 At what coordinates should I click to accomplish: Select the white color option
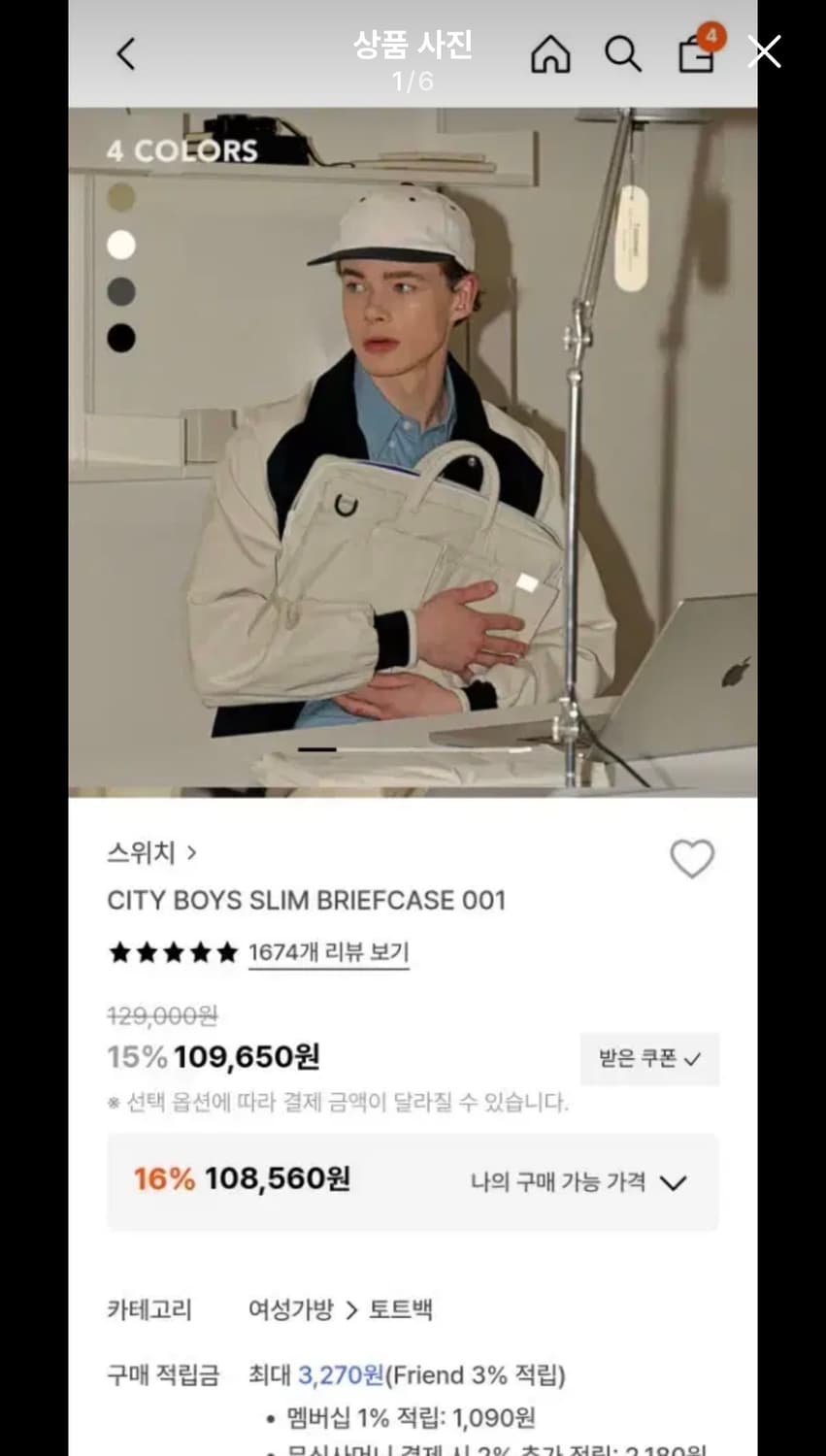(120, 246)
